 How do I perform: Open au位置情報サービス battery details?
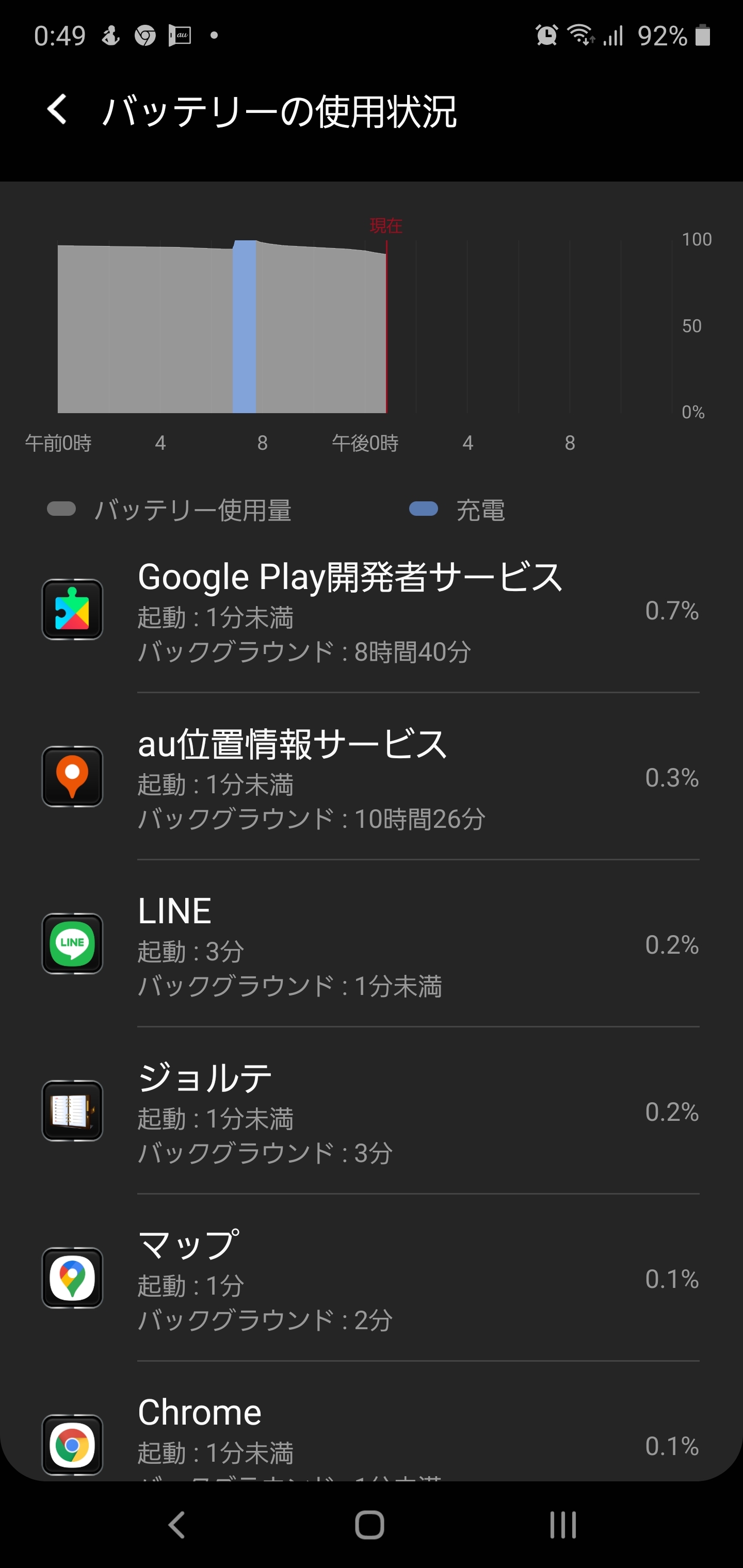[x=370, y=777]
